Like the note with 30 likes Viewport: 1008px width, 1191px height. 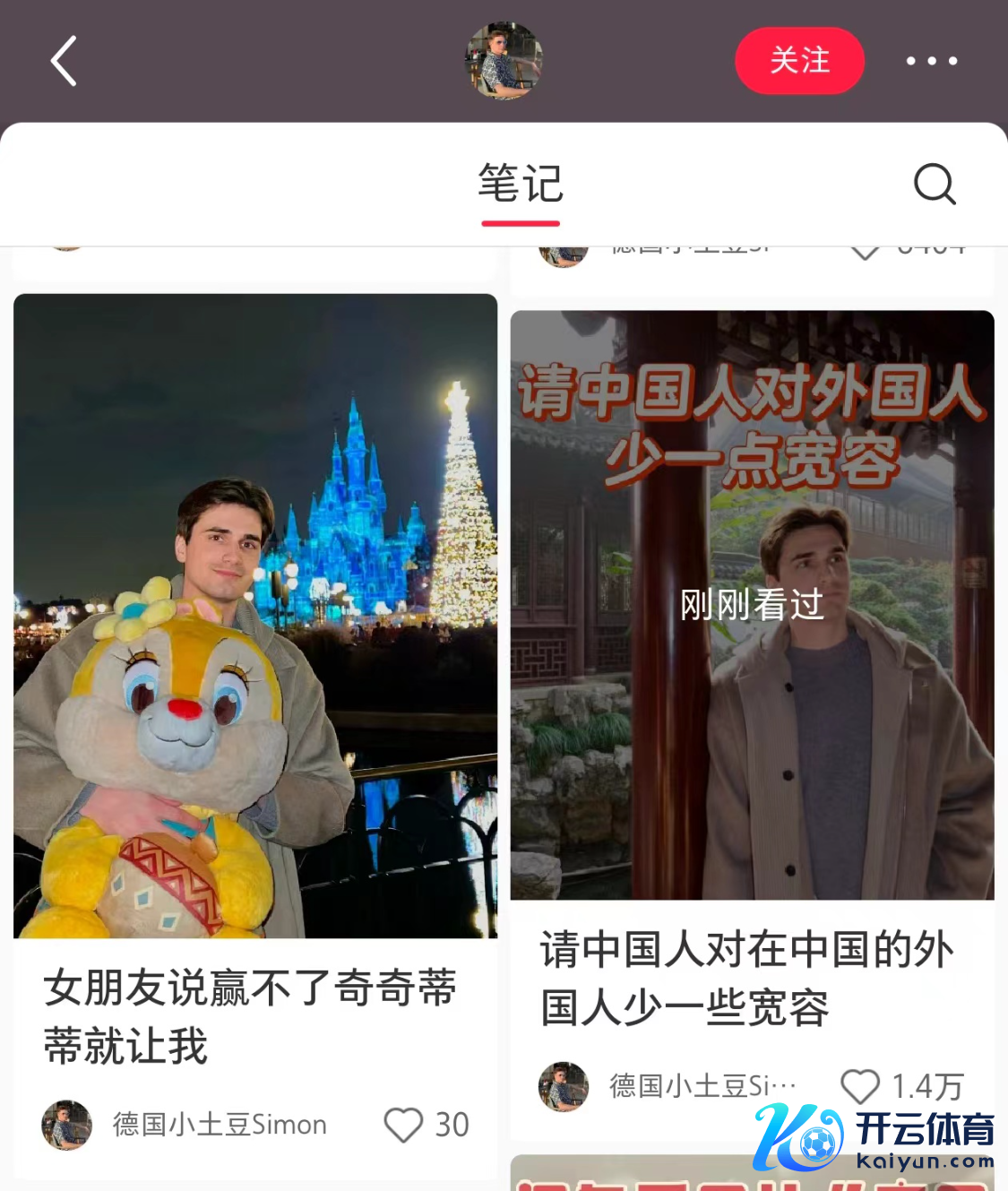403,1125
